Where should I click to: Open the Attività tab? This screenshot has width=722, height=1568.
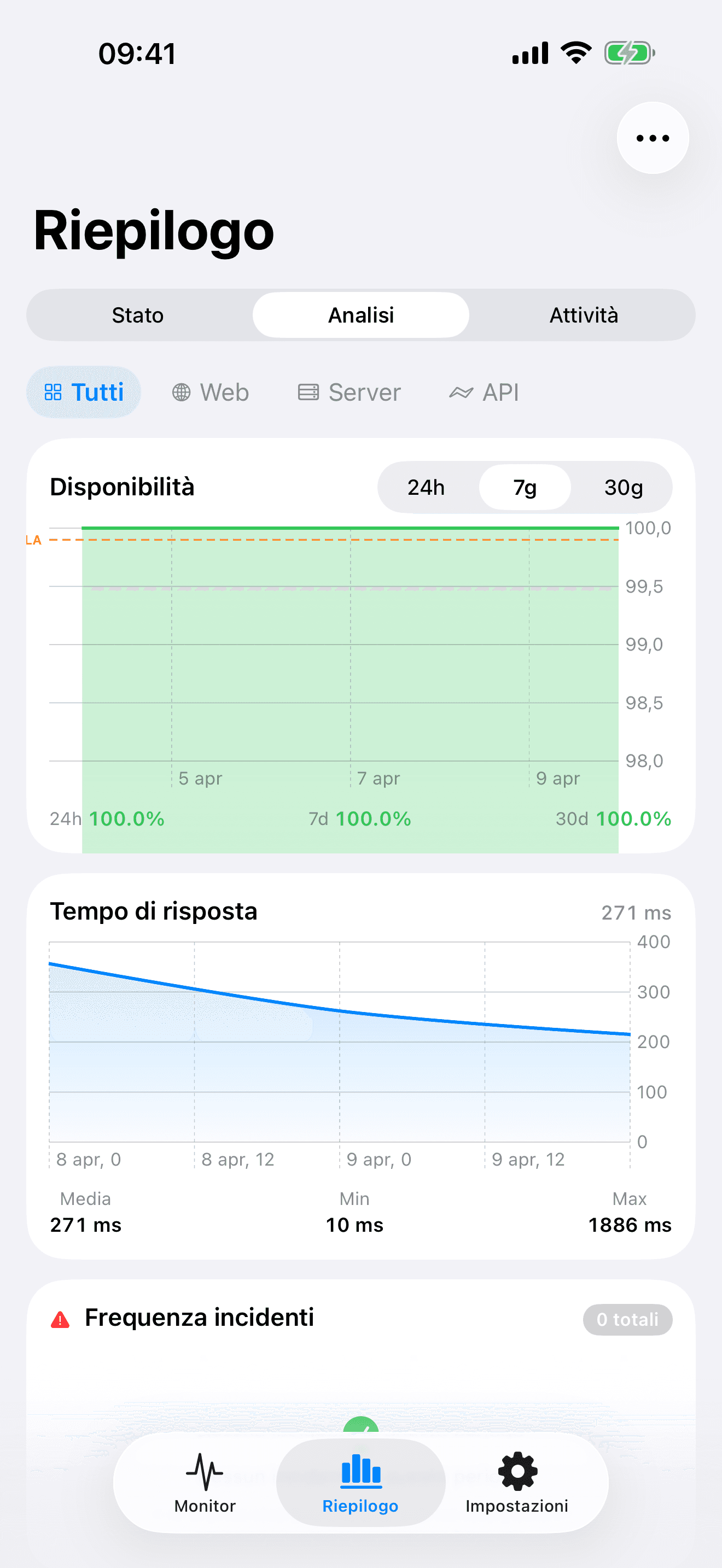[584, 315]
